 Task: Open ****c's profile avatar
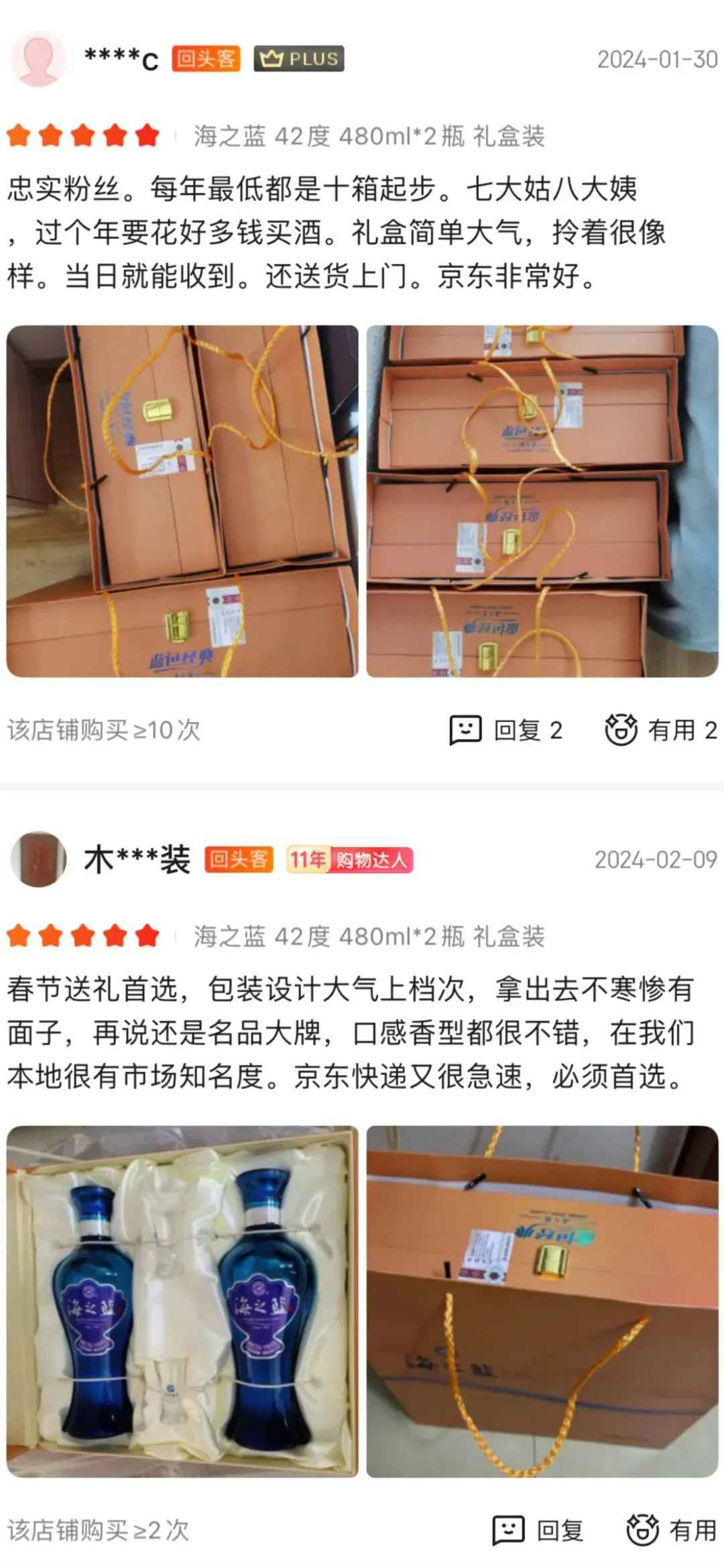(x=38, y=59)
